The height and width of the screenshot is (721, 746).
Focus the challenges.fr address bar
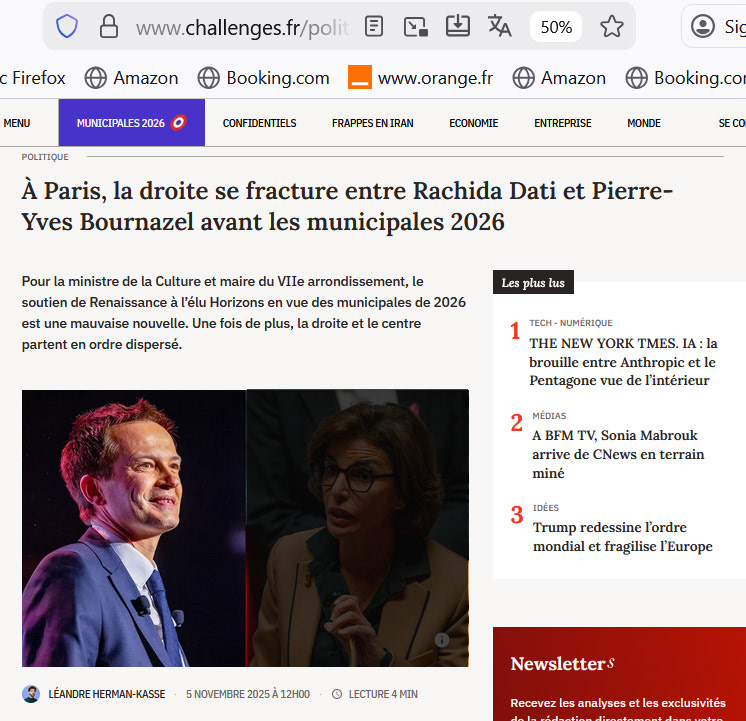click(243, 28)
